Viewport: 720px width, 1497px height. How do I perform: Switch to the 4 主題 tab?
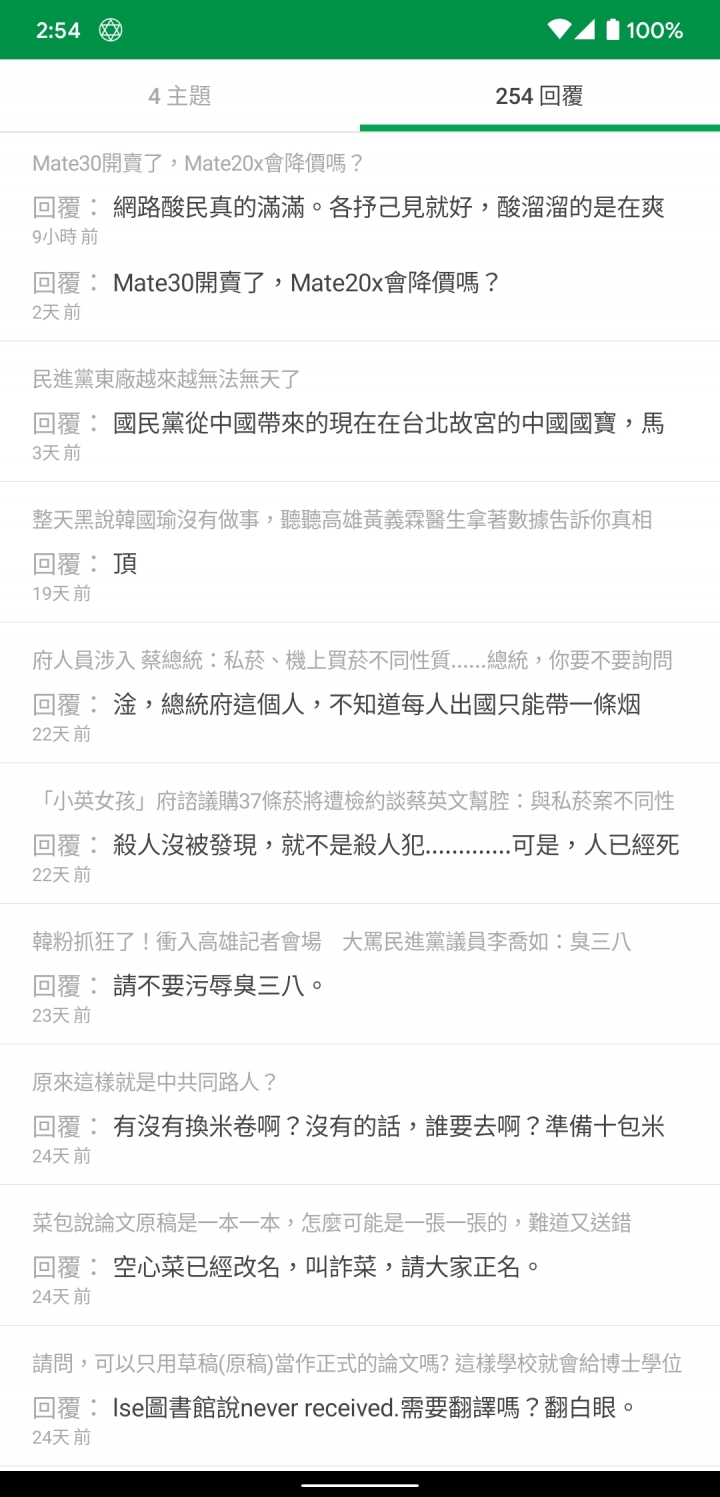(180, 96)
